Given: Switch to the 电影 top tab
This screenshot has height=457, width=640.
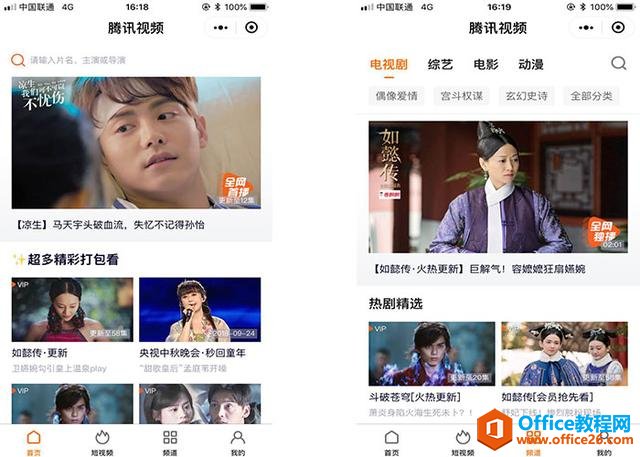Looking at the screenshot, I should click(x=485, y=65).
